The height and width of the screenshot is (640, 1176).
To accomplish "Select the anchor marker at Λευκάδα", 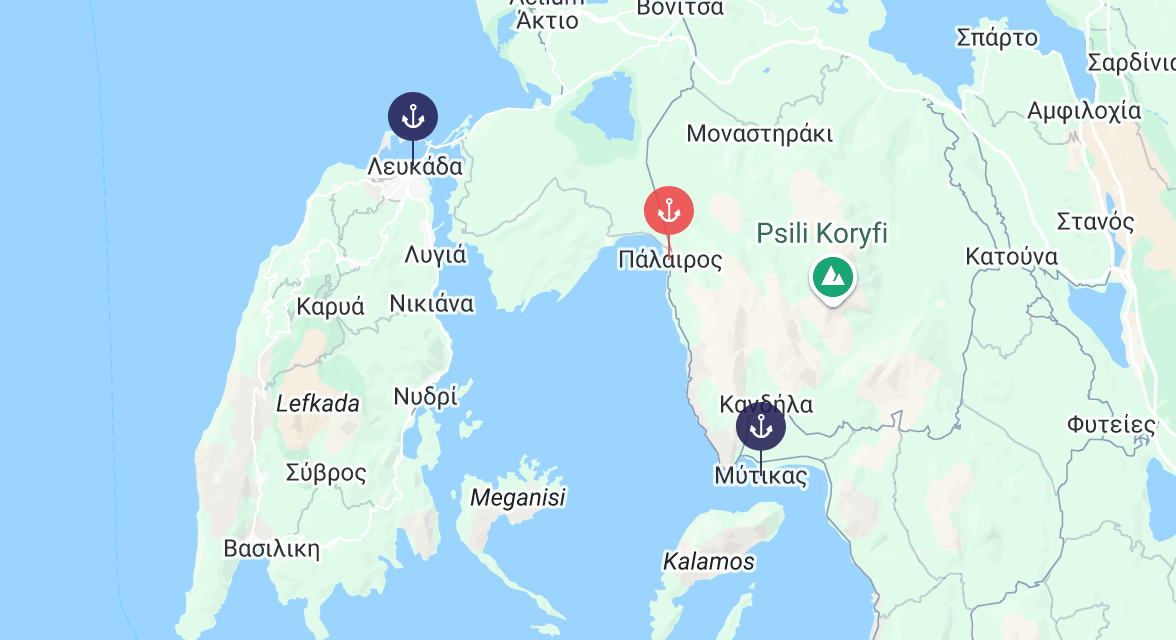I will tap(412, 117).
